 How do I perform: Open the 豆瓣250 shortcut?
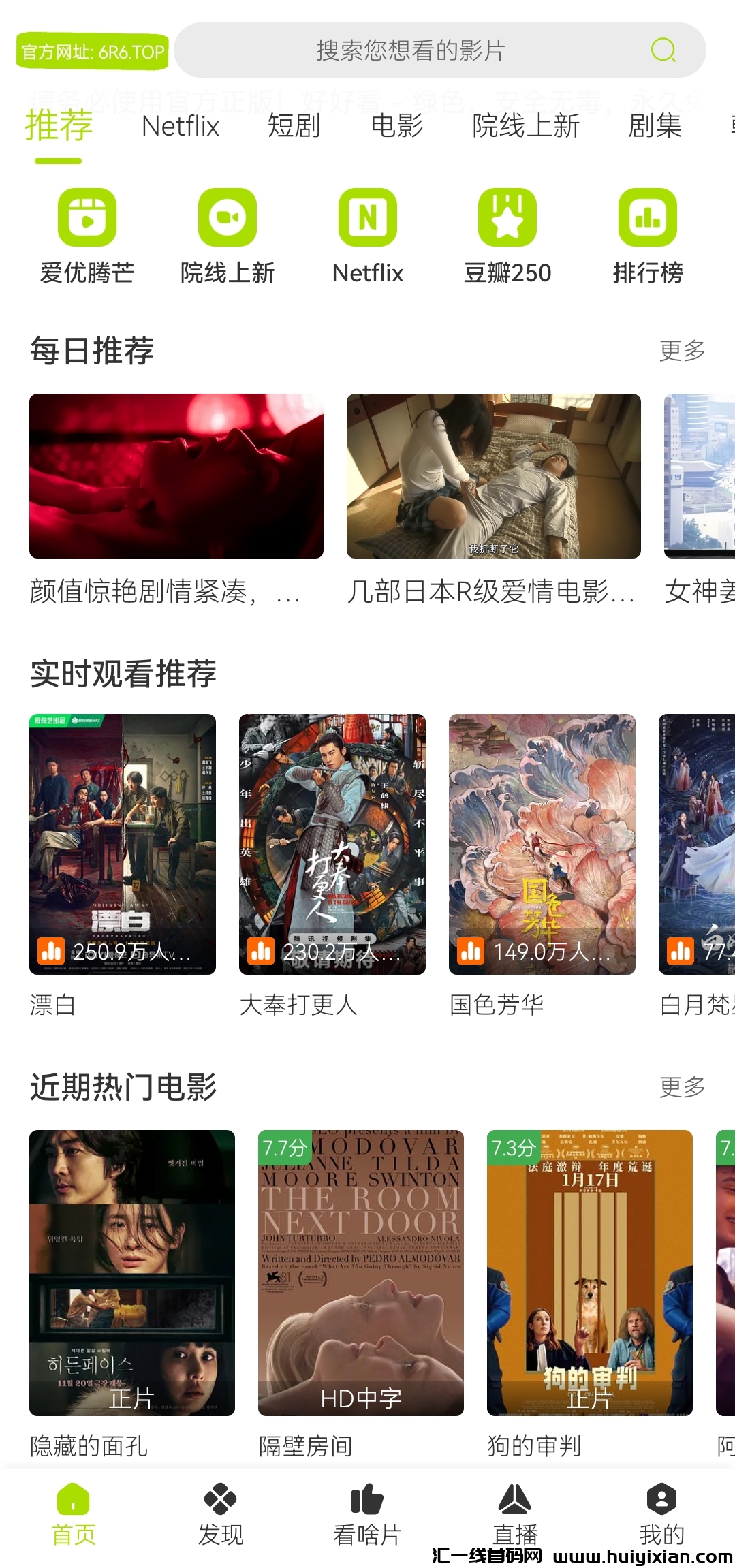[507, 236]
